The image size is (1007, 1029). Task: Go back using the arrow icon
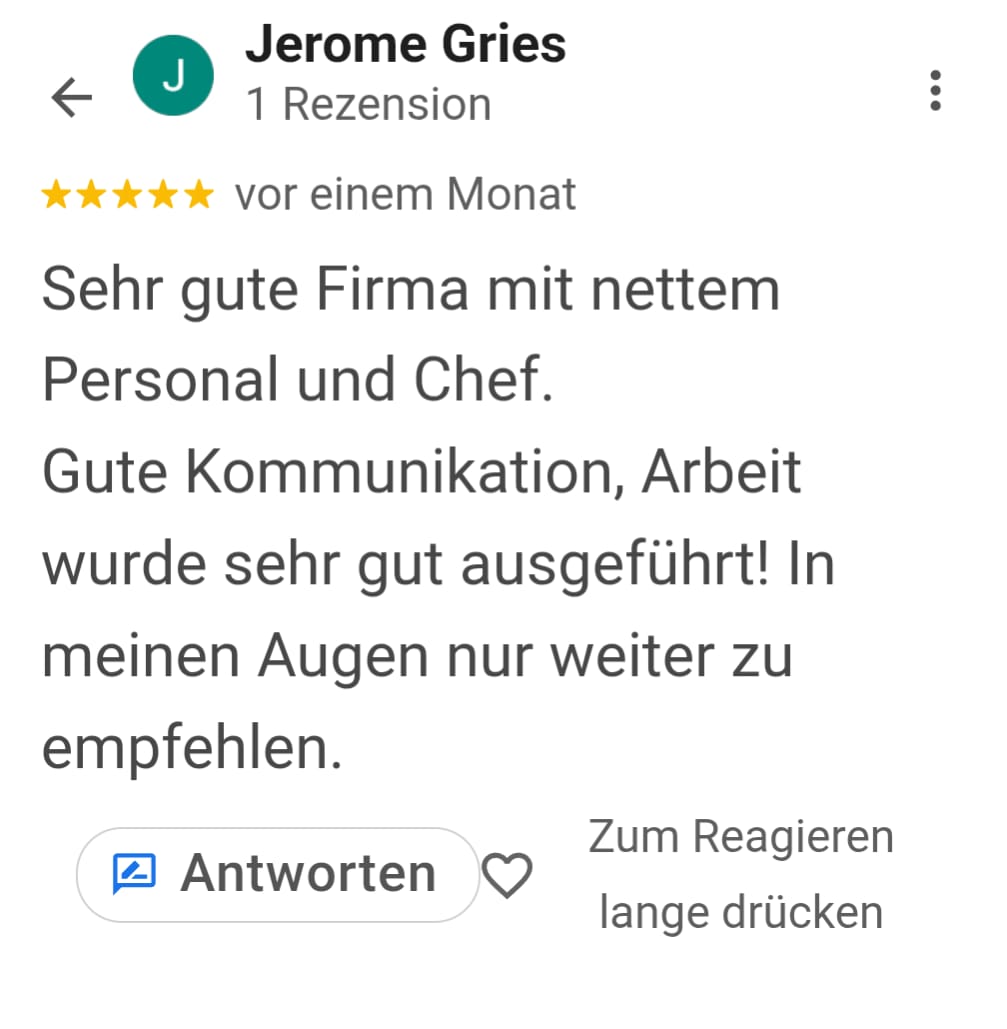click(71, 98)
